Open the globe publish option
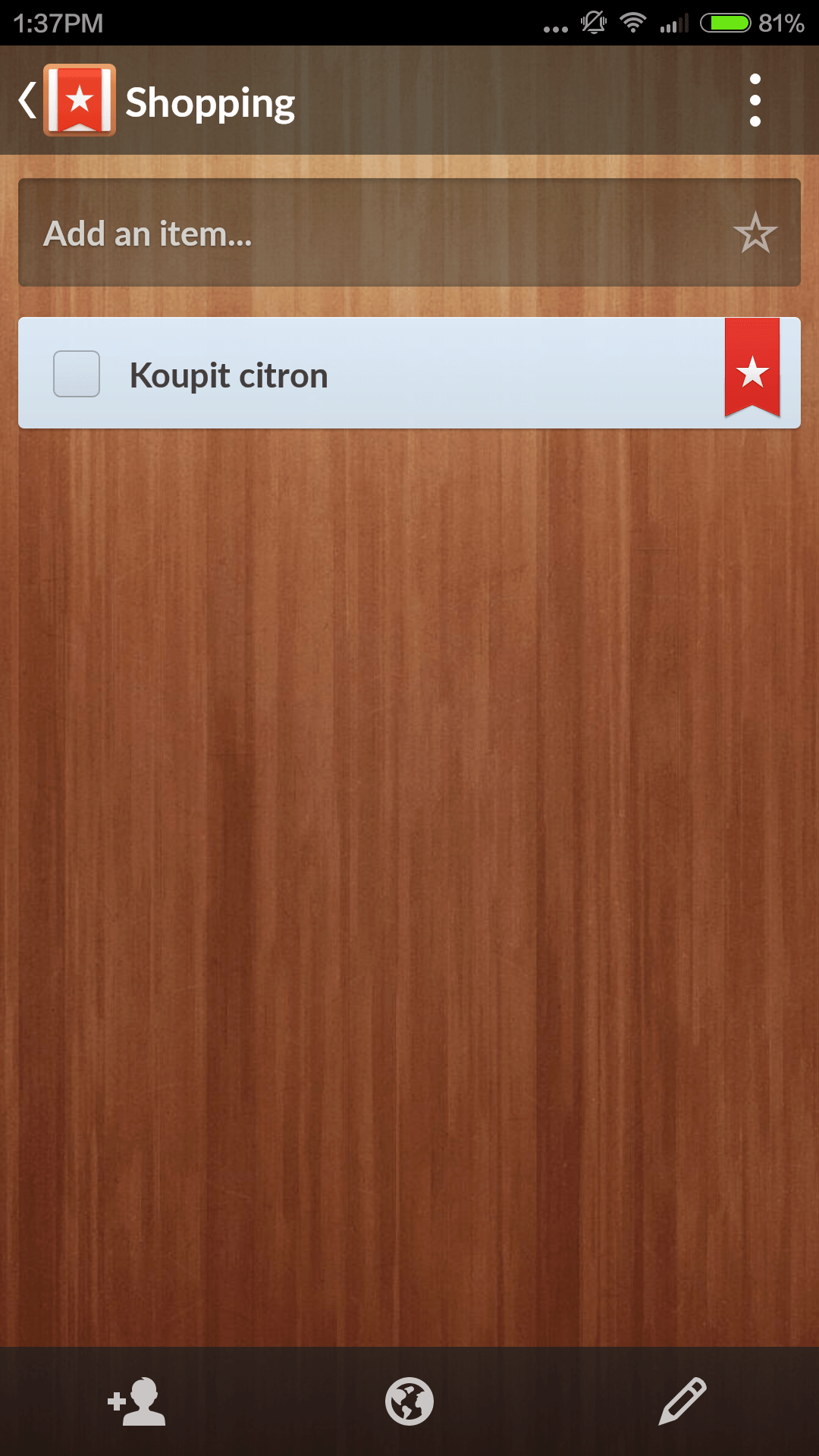Viewport: 819px width, 1456px height. click(x=409, y=1401)
